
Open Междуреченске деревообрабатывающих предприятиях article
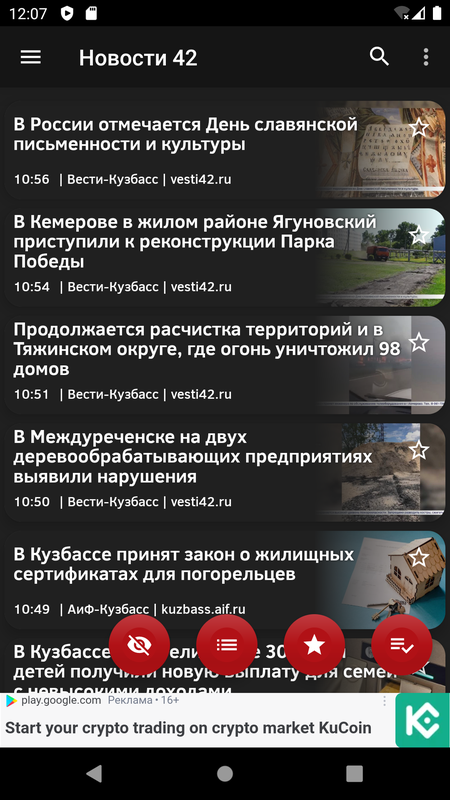point(225,472)
